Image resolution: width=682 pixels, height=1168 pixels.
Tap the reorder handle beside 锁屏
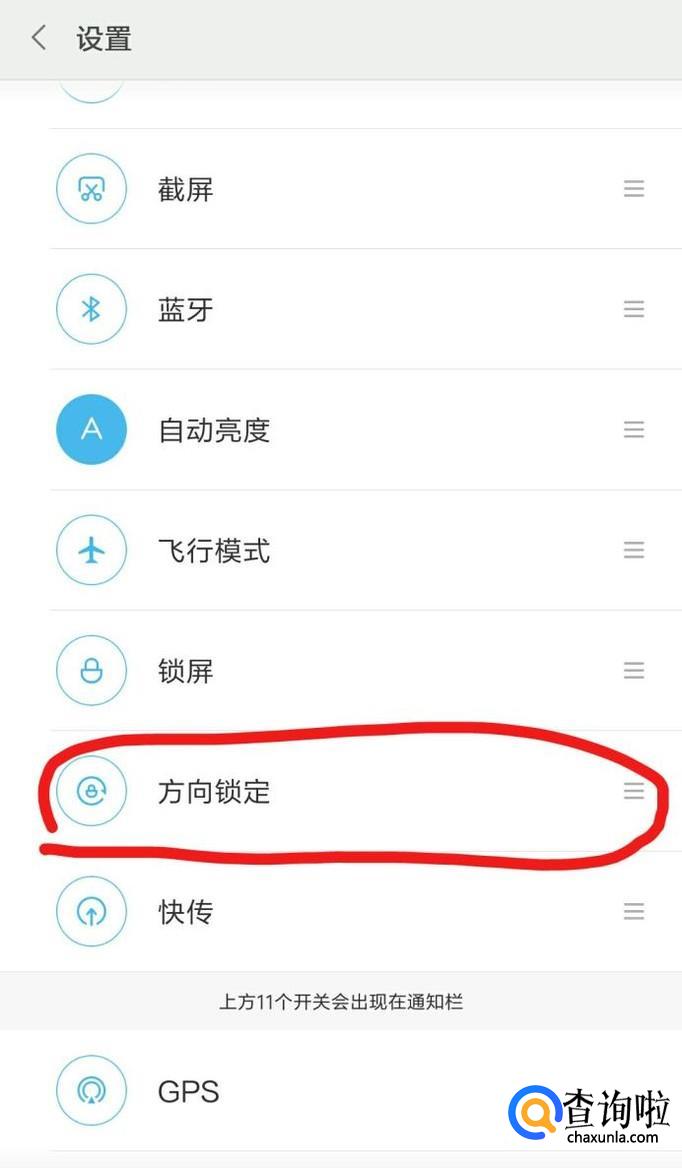634,671
